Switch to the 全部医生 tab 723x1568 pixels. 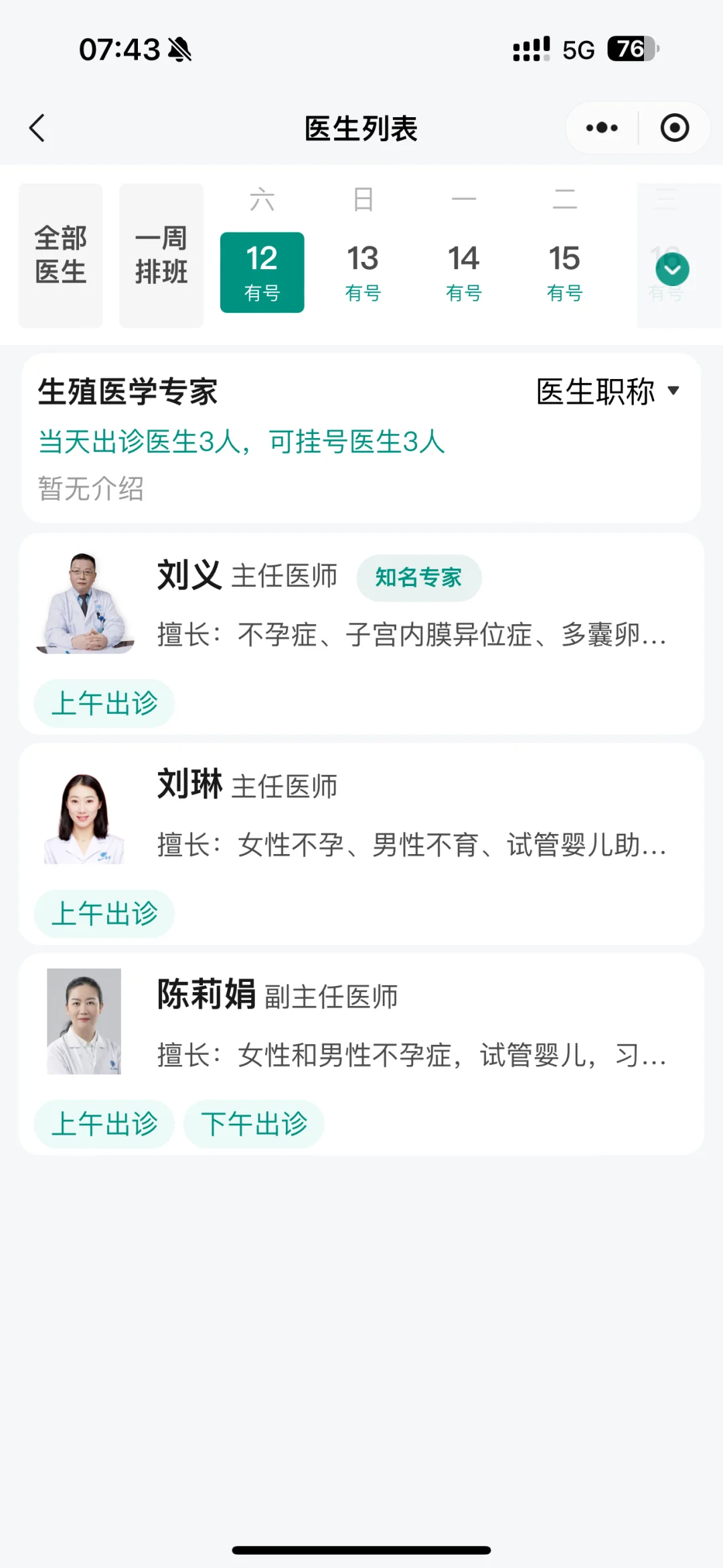click(61, 255)
